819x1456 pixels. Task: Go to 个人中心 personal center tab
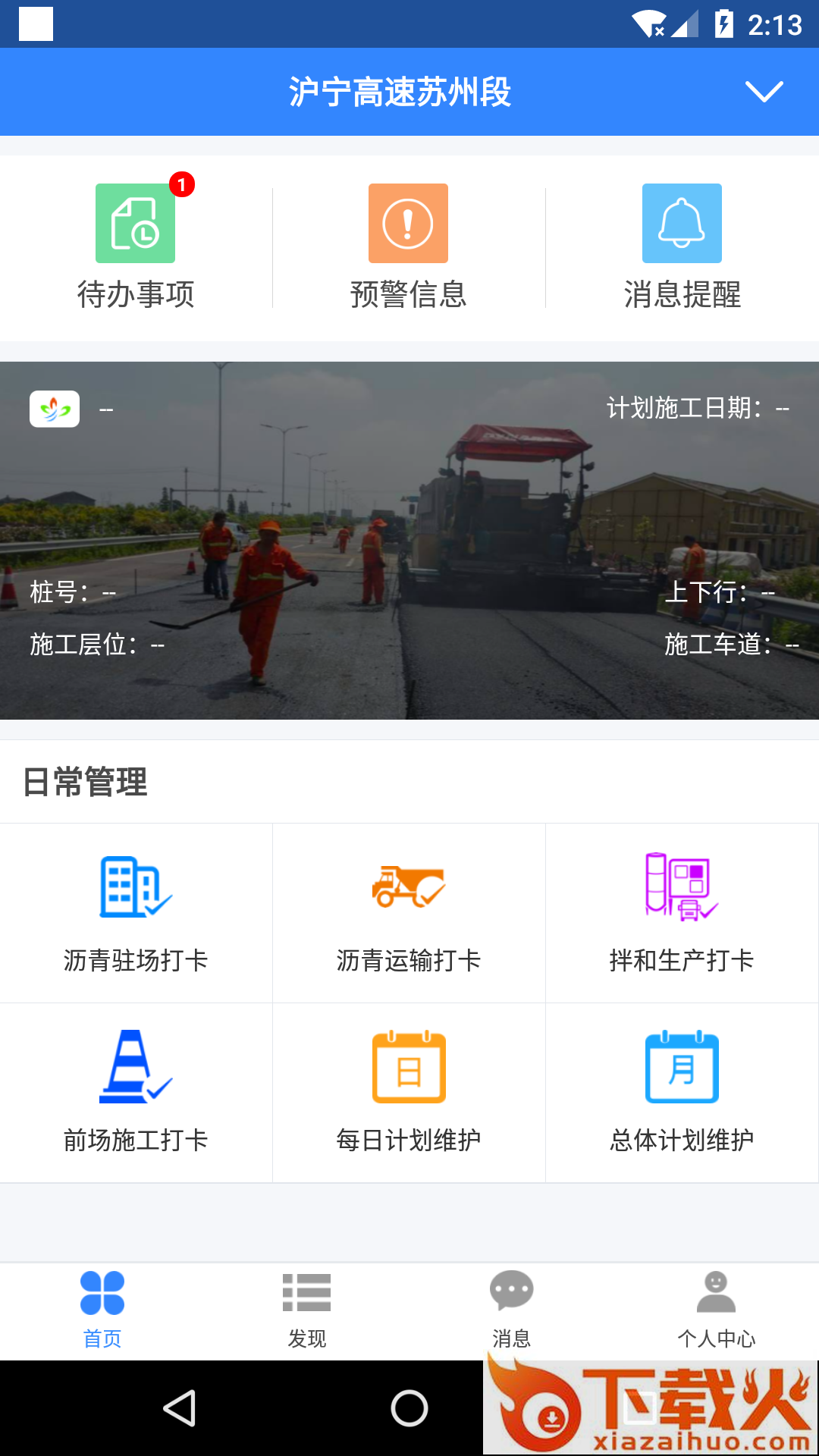716,1310
